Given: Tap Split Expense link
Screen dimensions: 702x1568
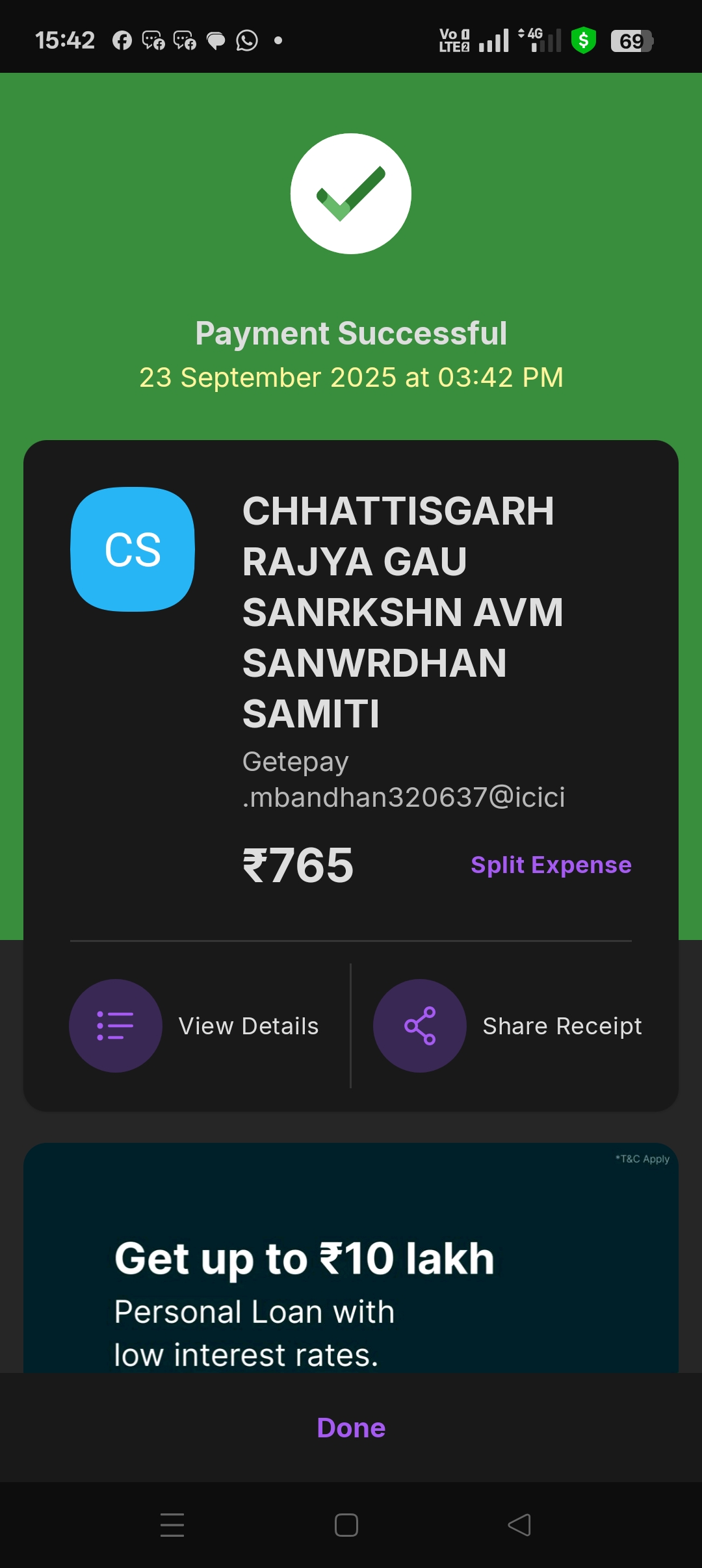Looking at the screenshot, I should (x=551, y=865).
